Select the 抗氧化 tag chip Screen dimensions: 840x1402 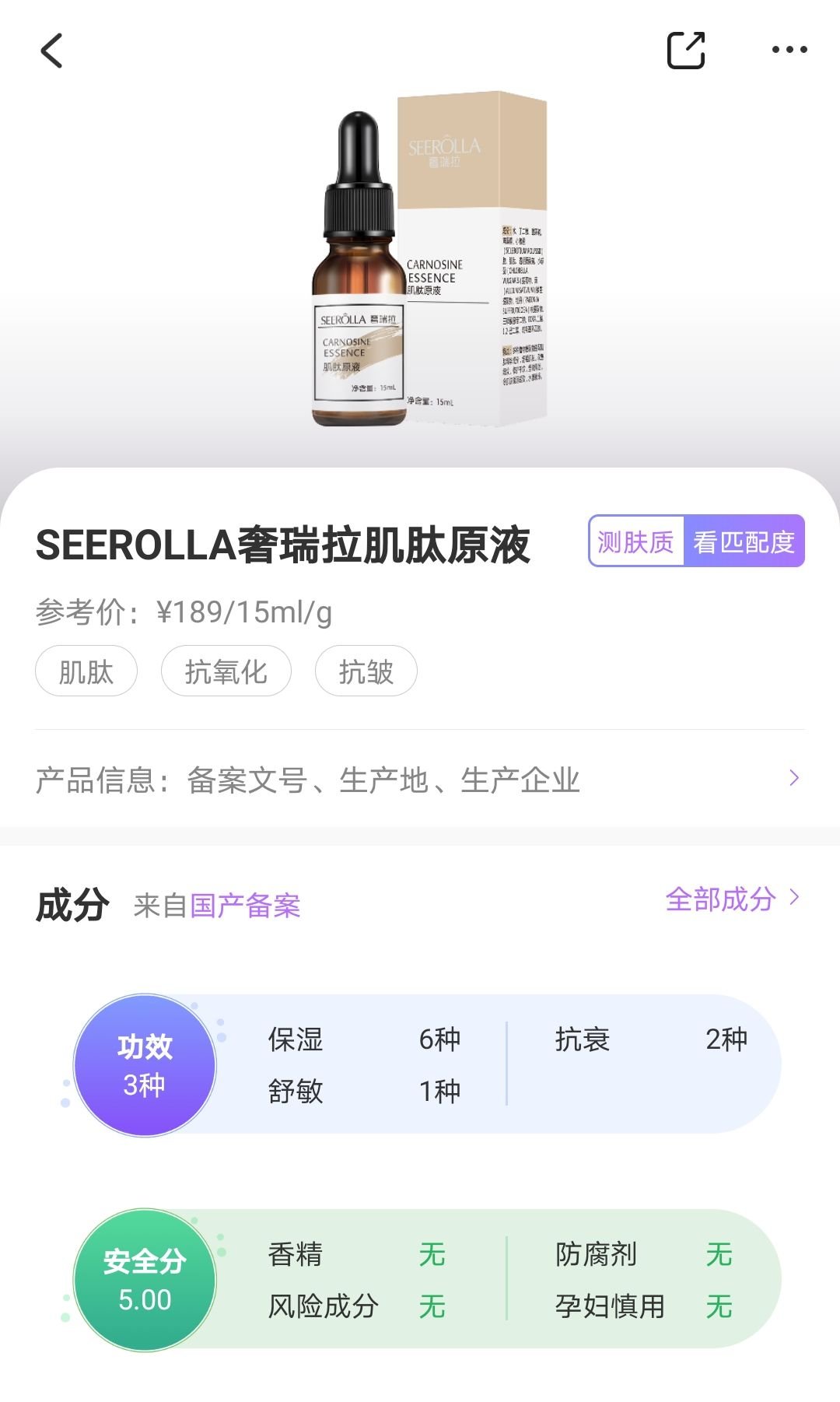click(x=226, y=671)
